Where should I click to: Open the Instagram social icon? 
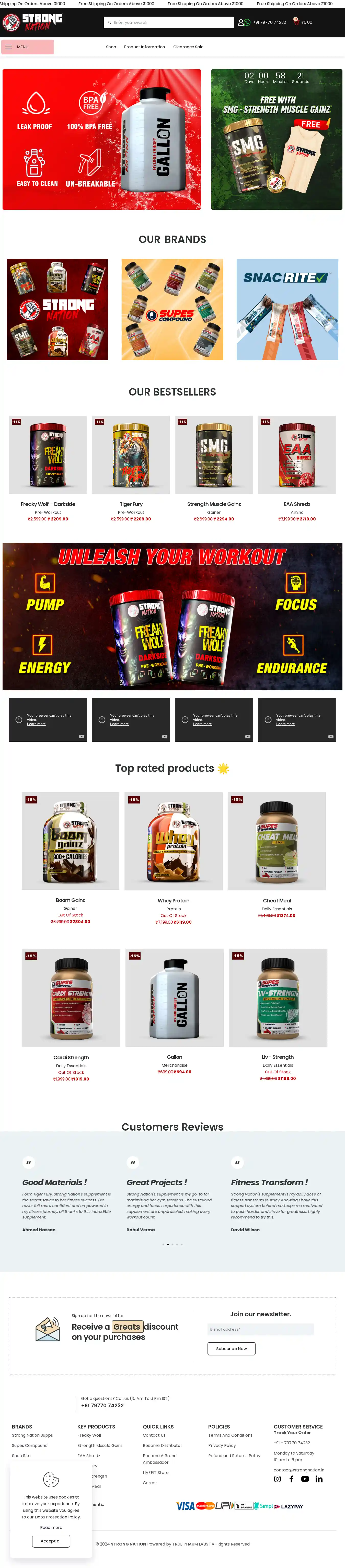pyautogui.click(x=278, y=1479)
